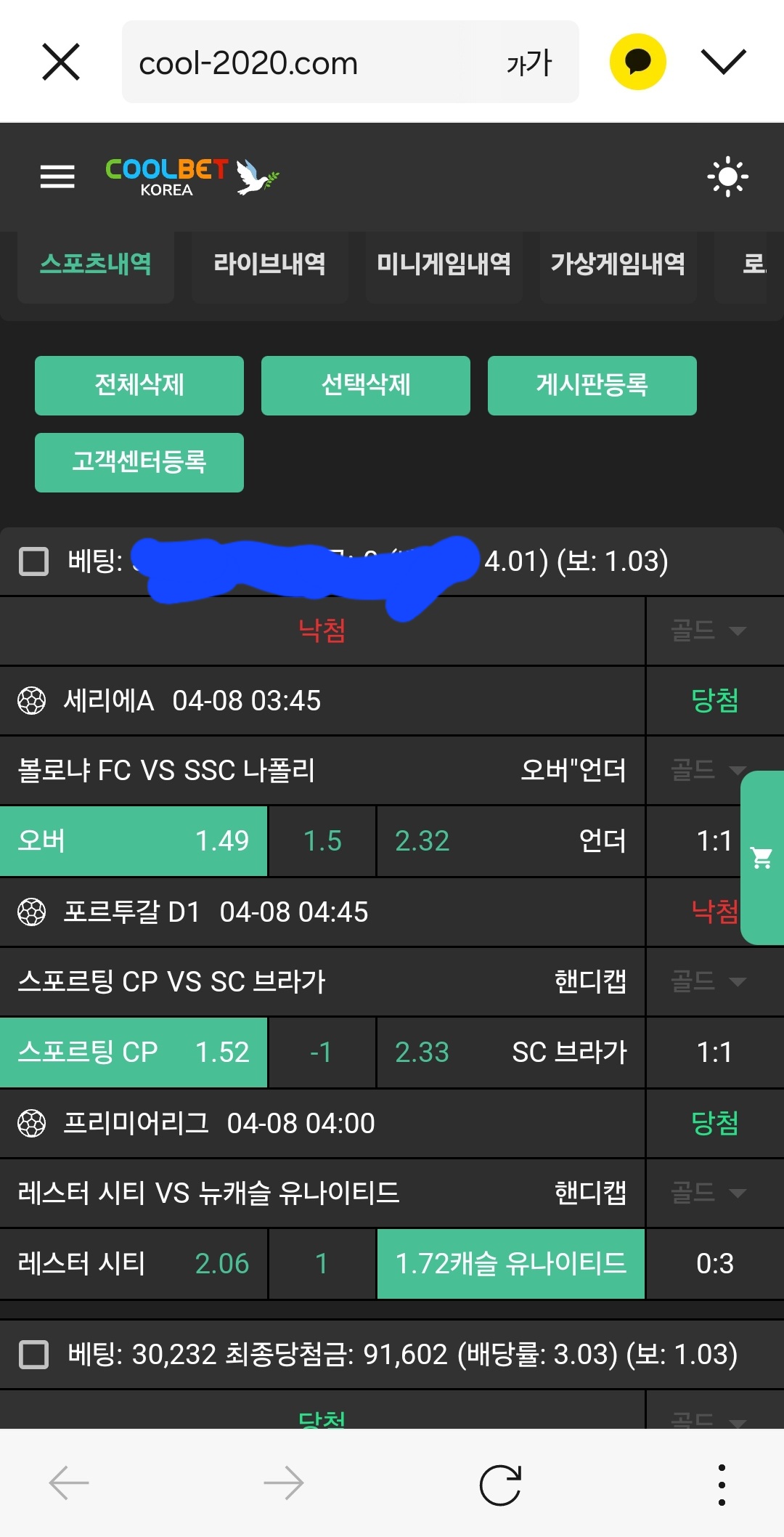Switch to the 가상게임내역 tab

point(618,264)
